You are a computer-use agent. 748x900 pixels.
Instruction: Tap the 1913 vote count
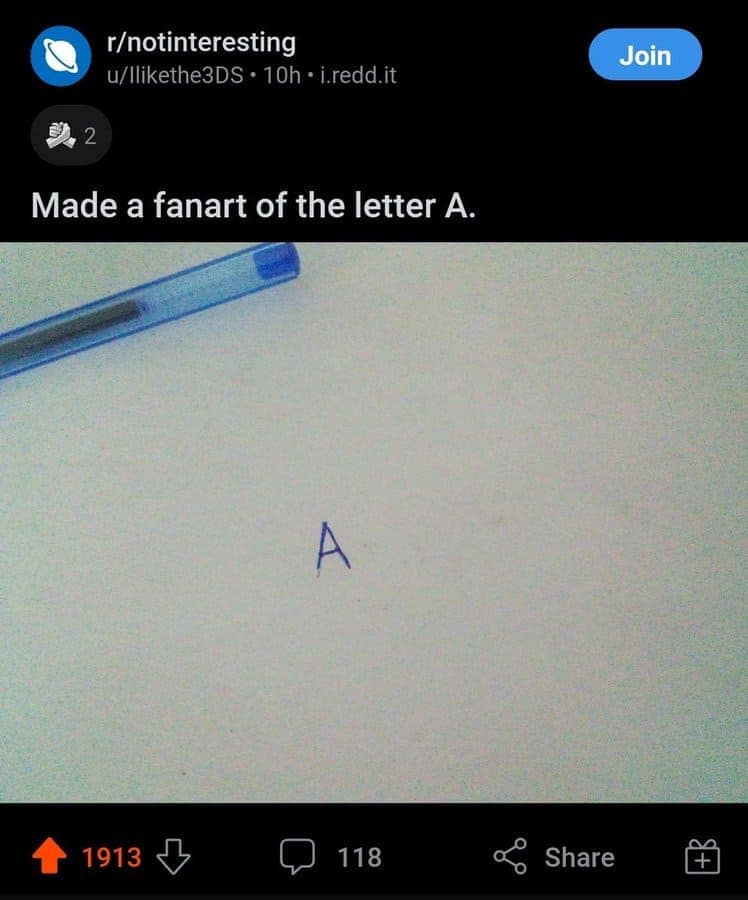point(113,857)
